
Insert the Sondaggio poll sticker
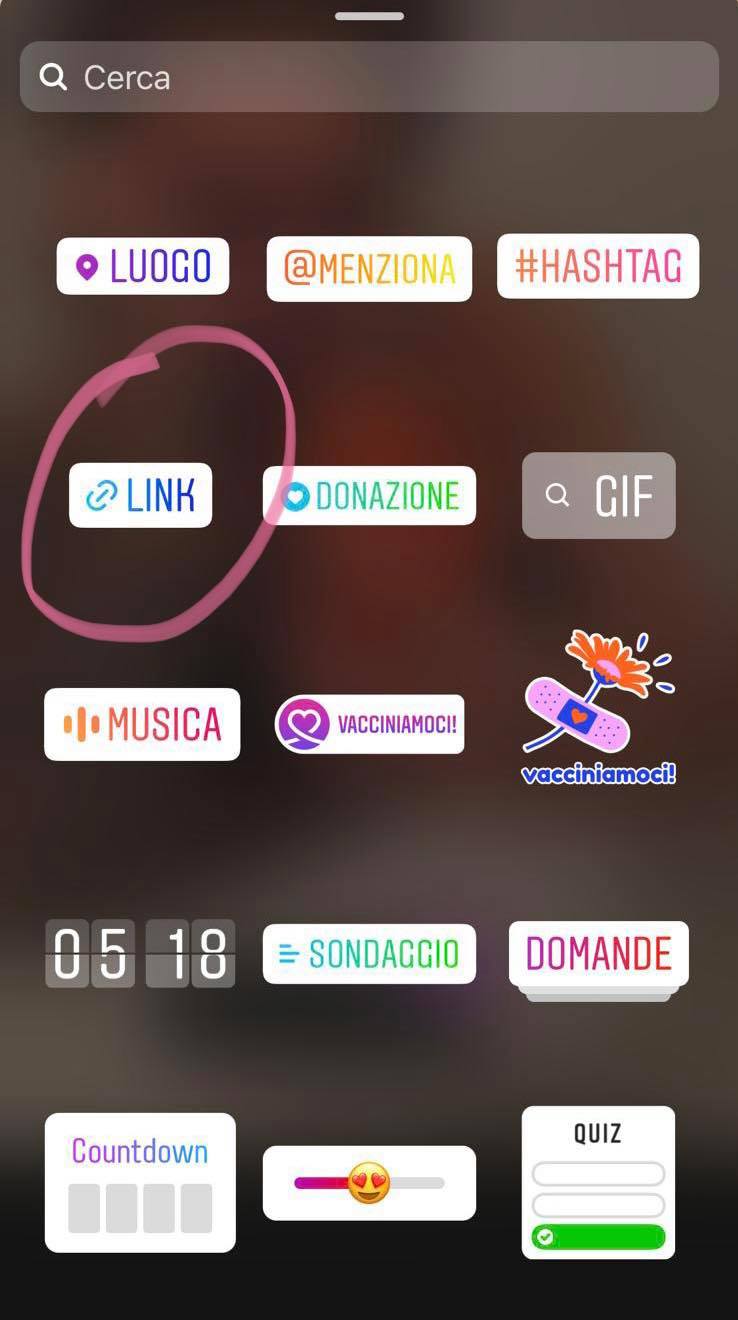coord(369,954)
